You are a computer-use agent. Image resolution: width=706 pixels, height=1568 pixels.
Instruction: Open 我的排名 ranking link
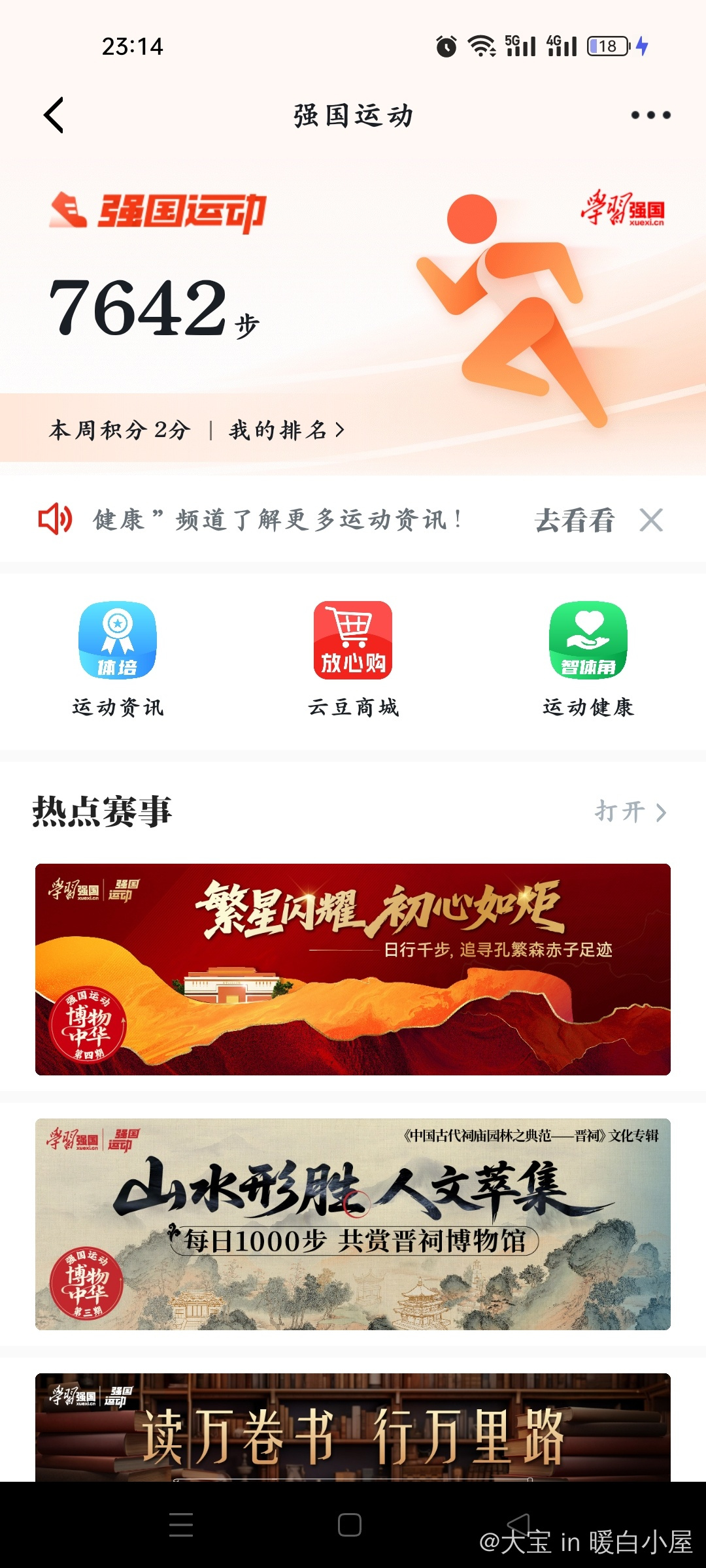pos(286,430)
